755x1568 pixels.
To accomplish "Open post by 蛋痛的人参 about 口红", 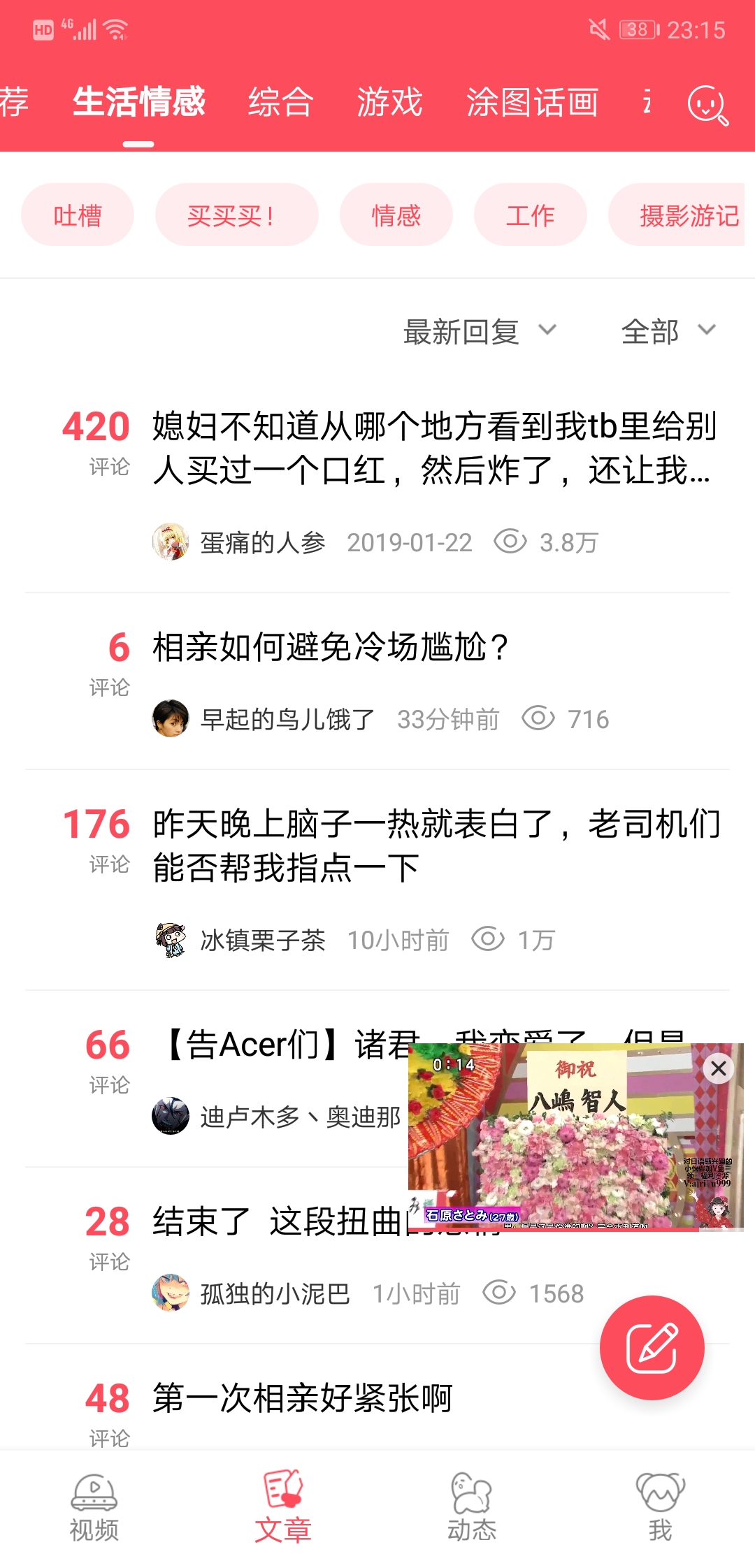I will click(433, 448).
